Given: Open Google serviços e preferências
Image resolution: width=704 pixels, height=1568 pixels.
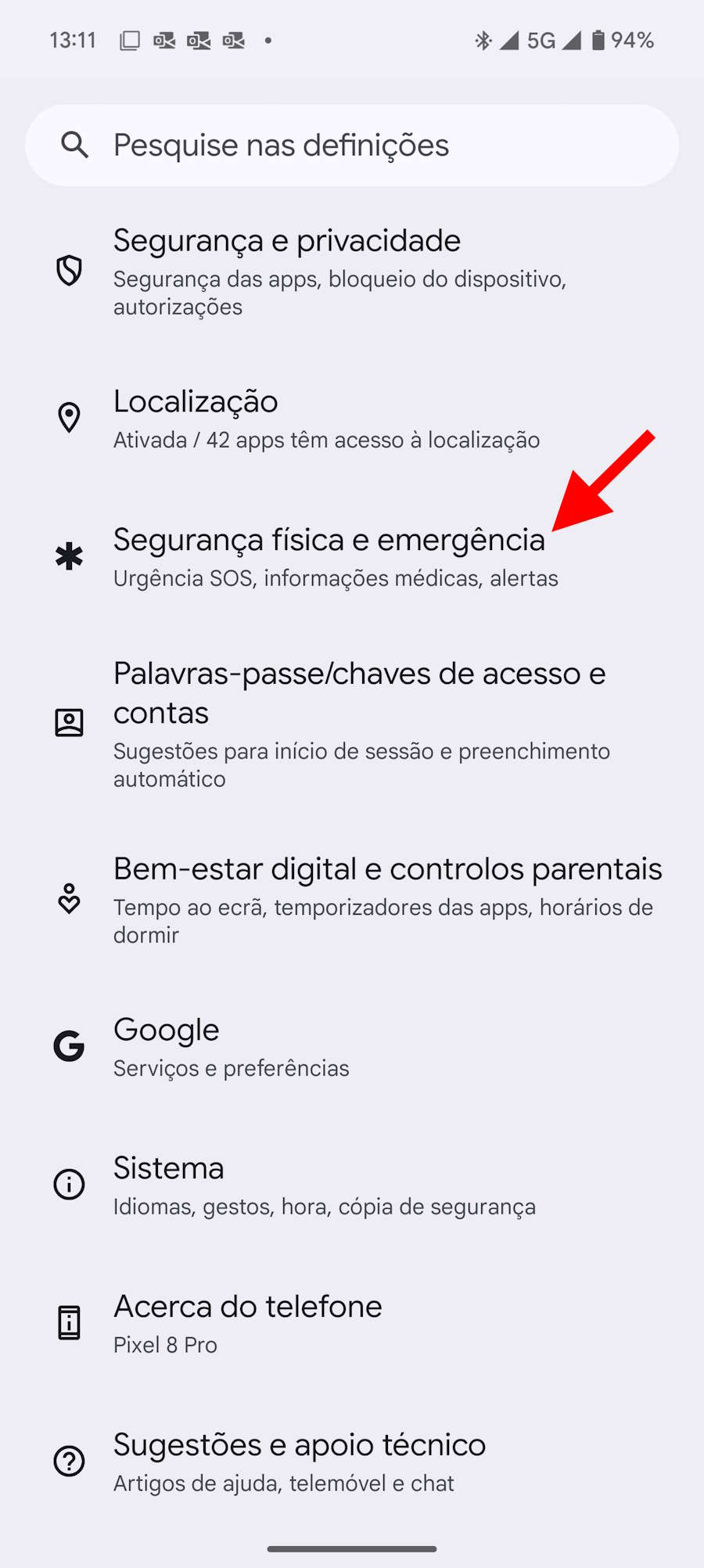Looking at the screenshot, I should 352,1047.
